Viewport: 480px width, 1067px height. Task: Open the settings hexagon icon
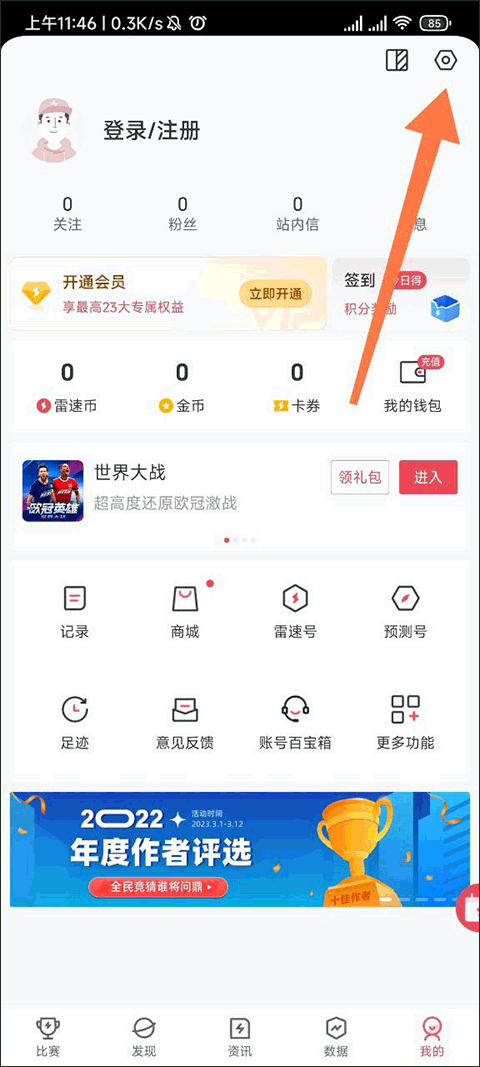click(x=445, y=61)
